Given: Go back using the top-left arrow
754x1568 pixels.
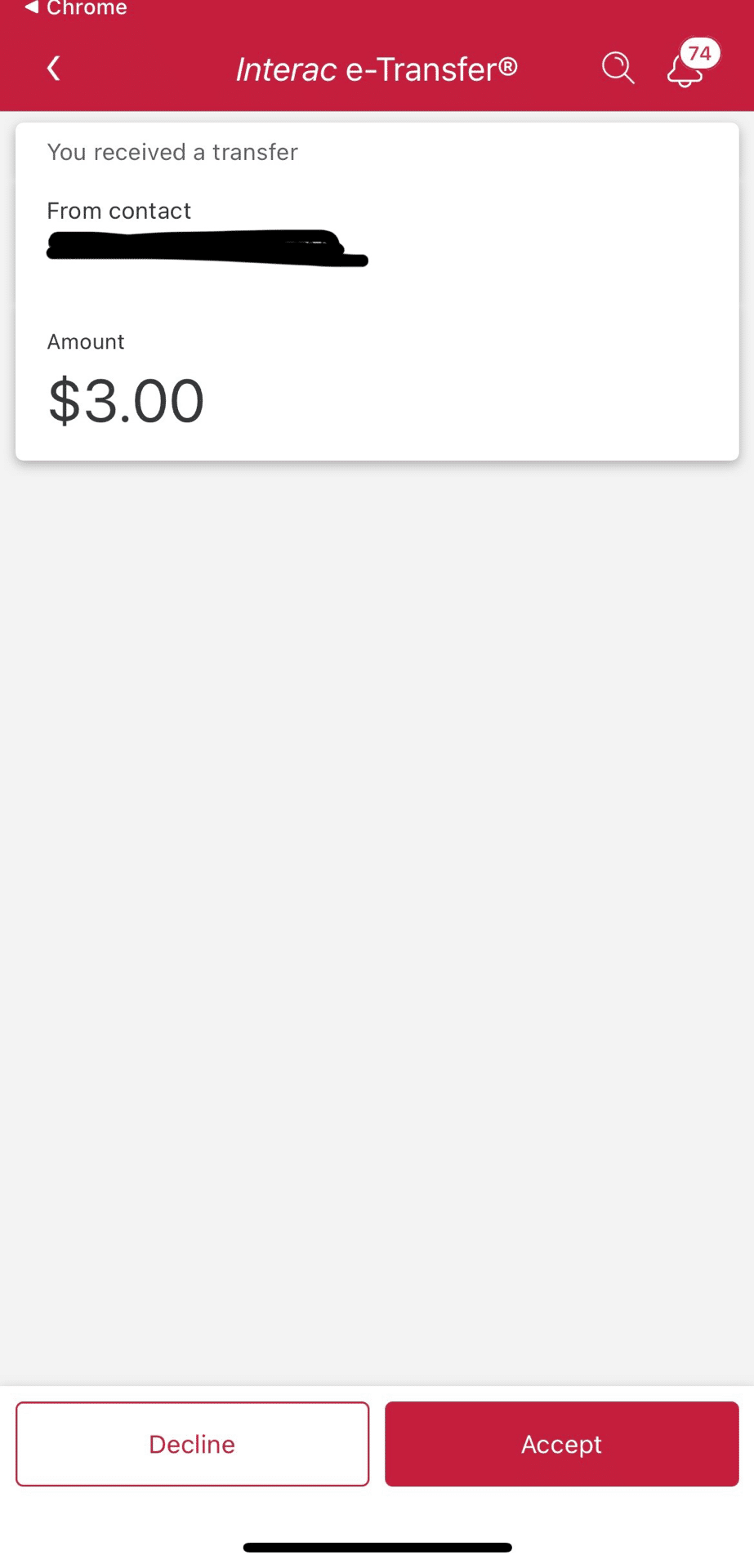Looking at the screenshot, I should [x=54, y=69].
